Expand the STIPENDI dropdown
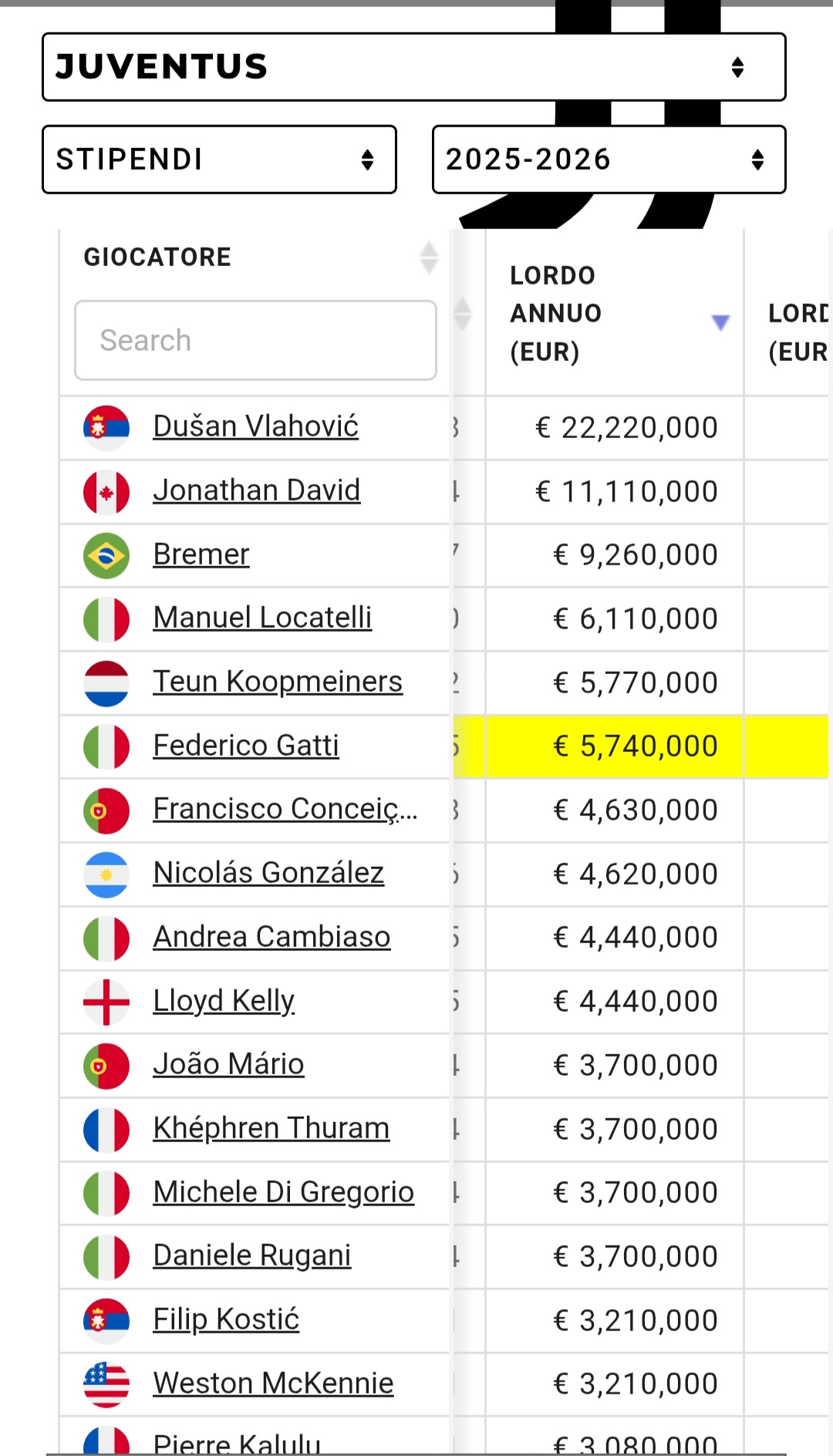Screen dimensions: 833x1456 click(x=219, y=160)
